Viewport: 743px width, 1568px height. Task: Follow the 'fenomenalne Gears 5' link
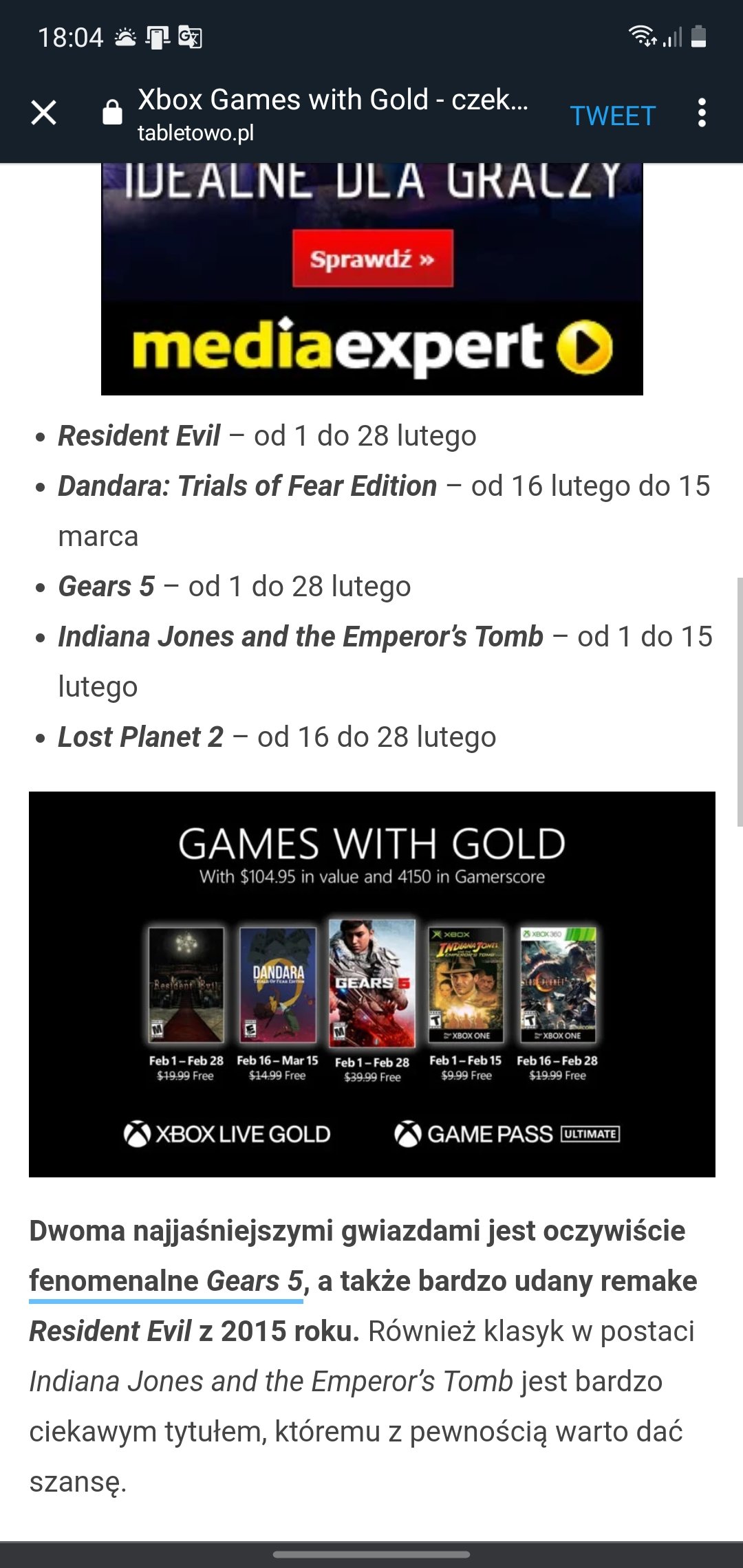coord(166,1282)
